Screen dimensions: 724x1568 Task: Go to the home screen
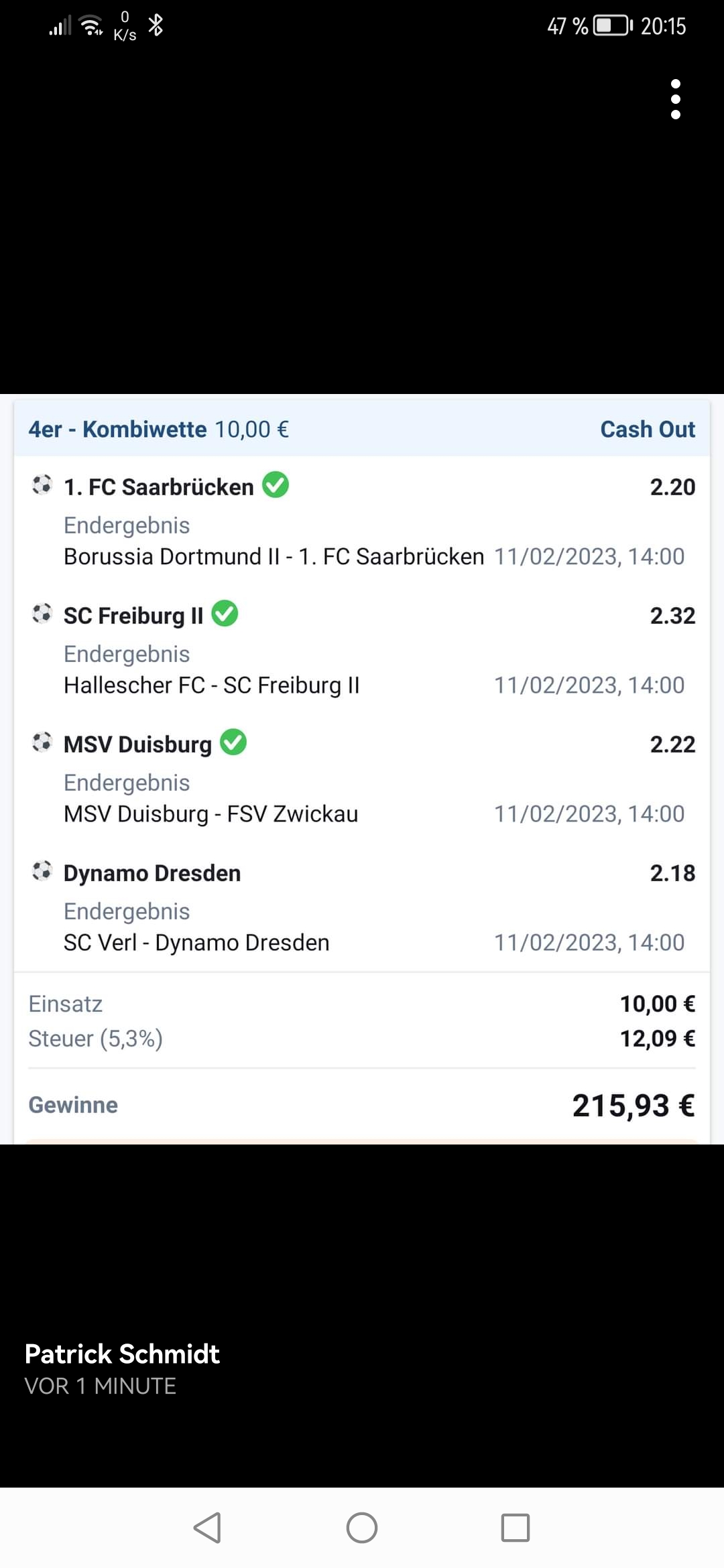coord(362,1528)
